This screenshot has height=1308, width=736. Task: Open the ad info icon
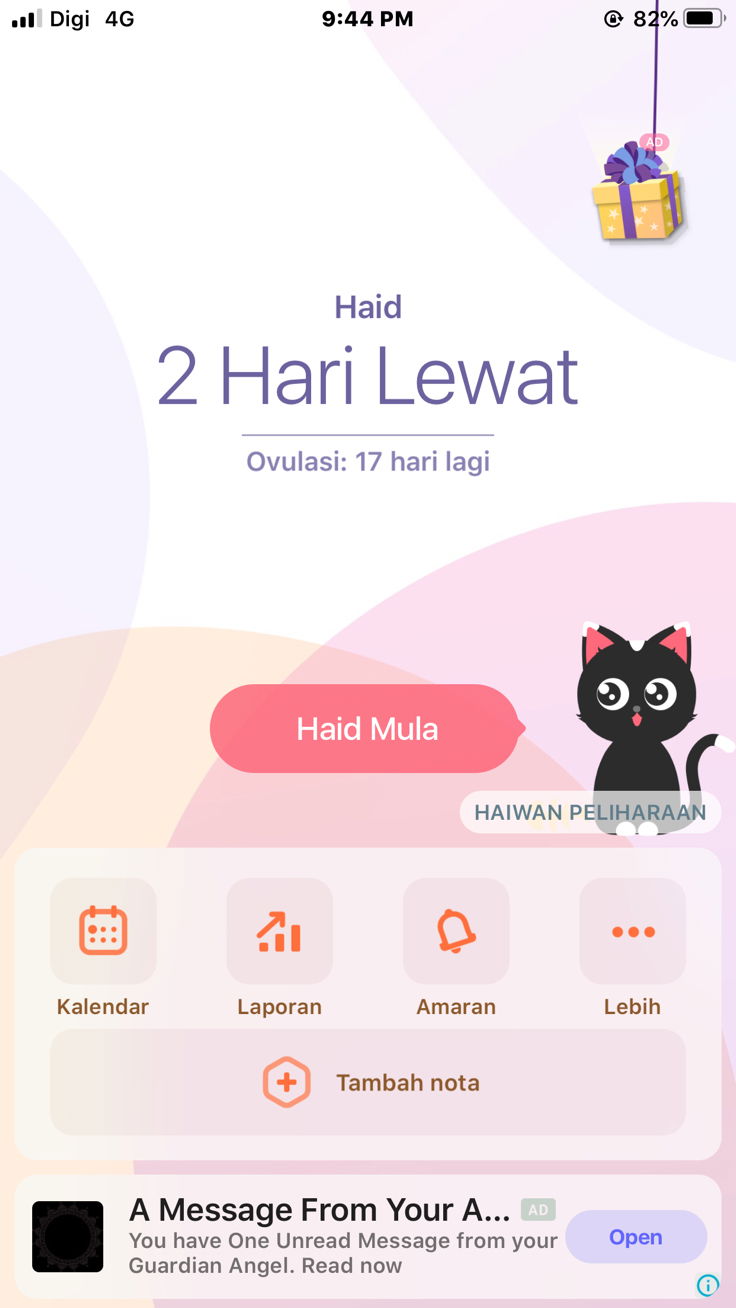(x=708, y=1285)
